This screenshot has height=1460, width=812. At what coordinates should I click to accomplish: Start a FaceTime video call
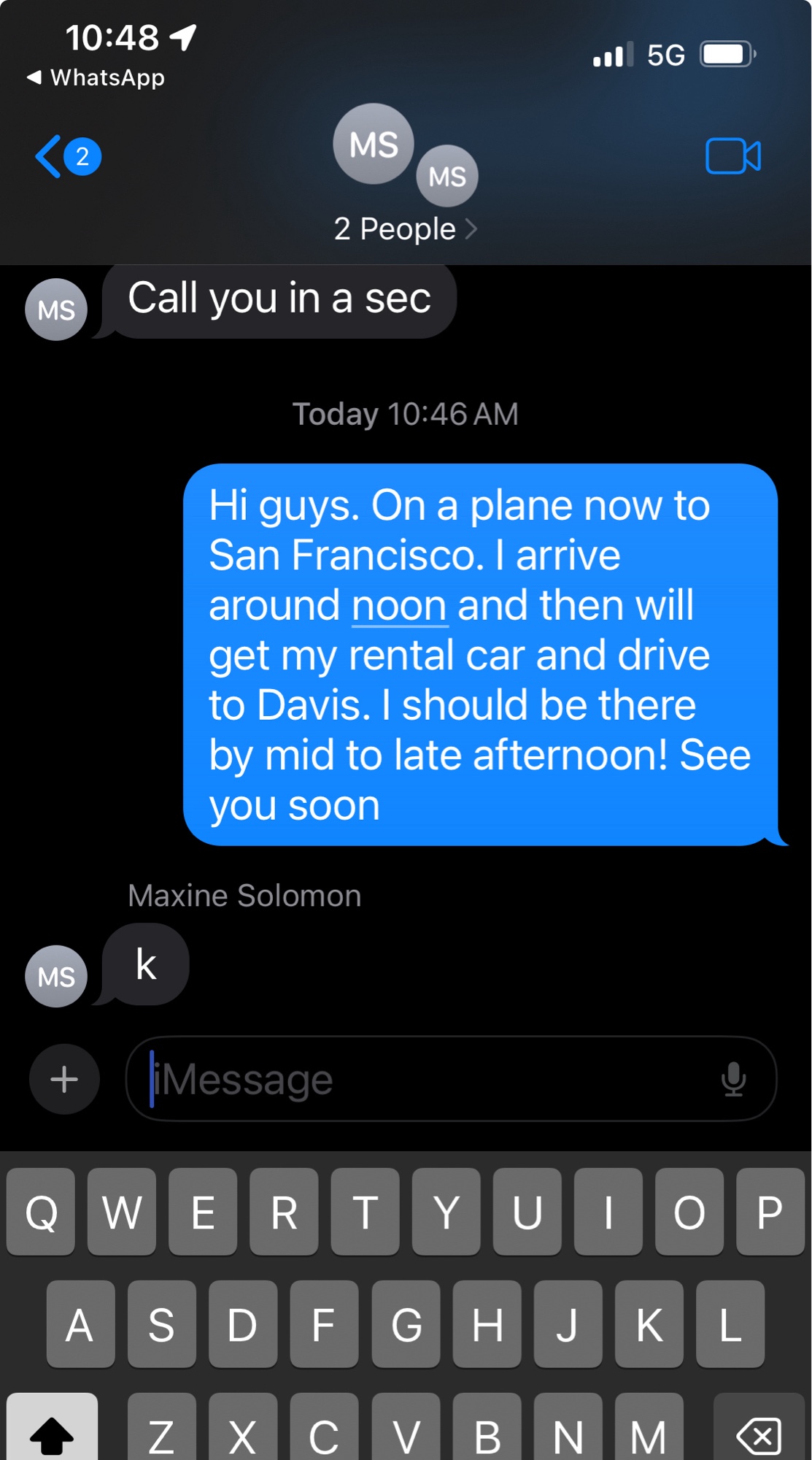(732, 156)
